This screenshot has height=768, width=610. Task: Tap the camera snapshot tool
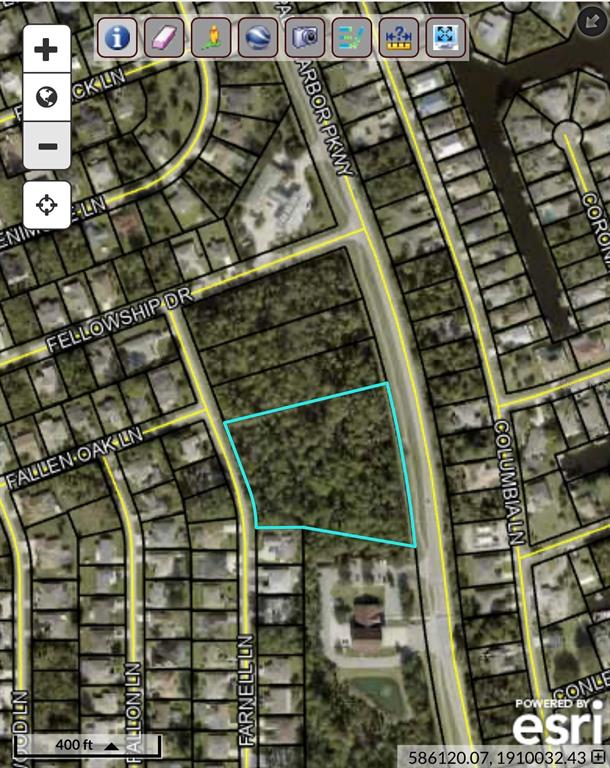tap(305, 38)
